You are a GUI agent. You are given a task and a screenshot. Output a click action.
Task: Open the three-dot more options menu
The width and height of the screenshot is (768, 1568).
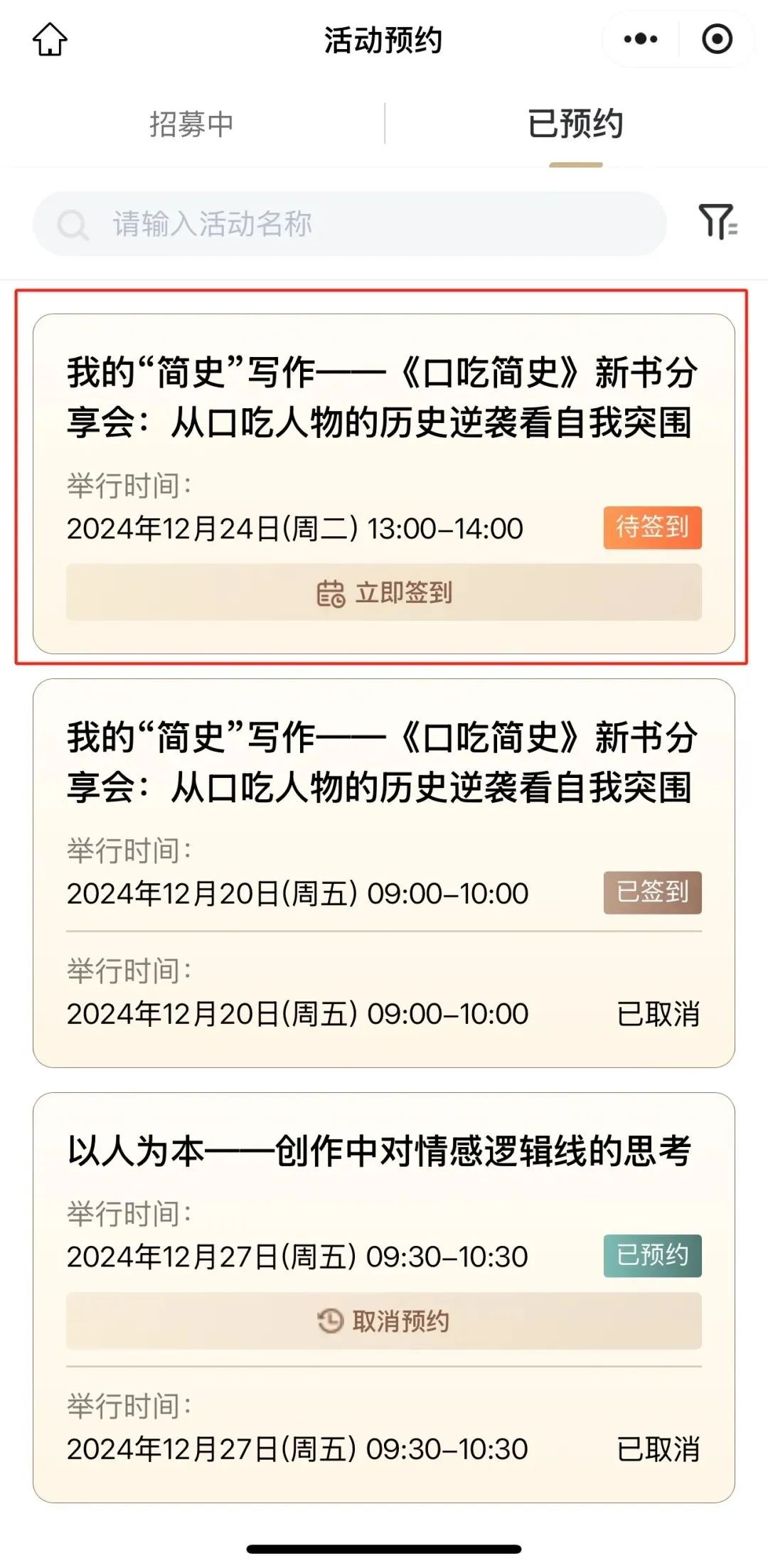tap(640, 39)
